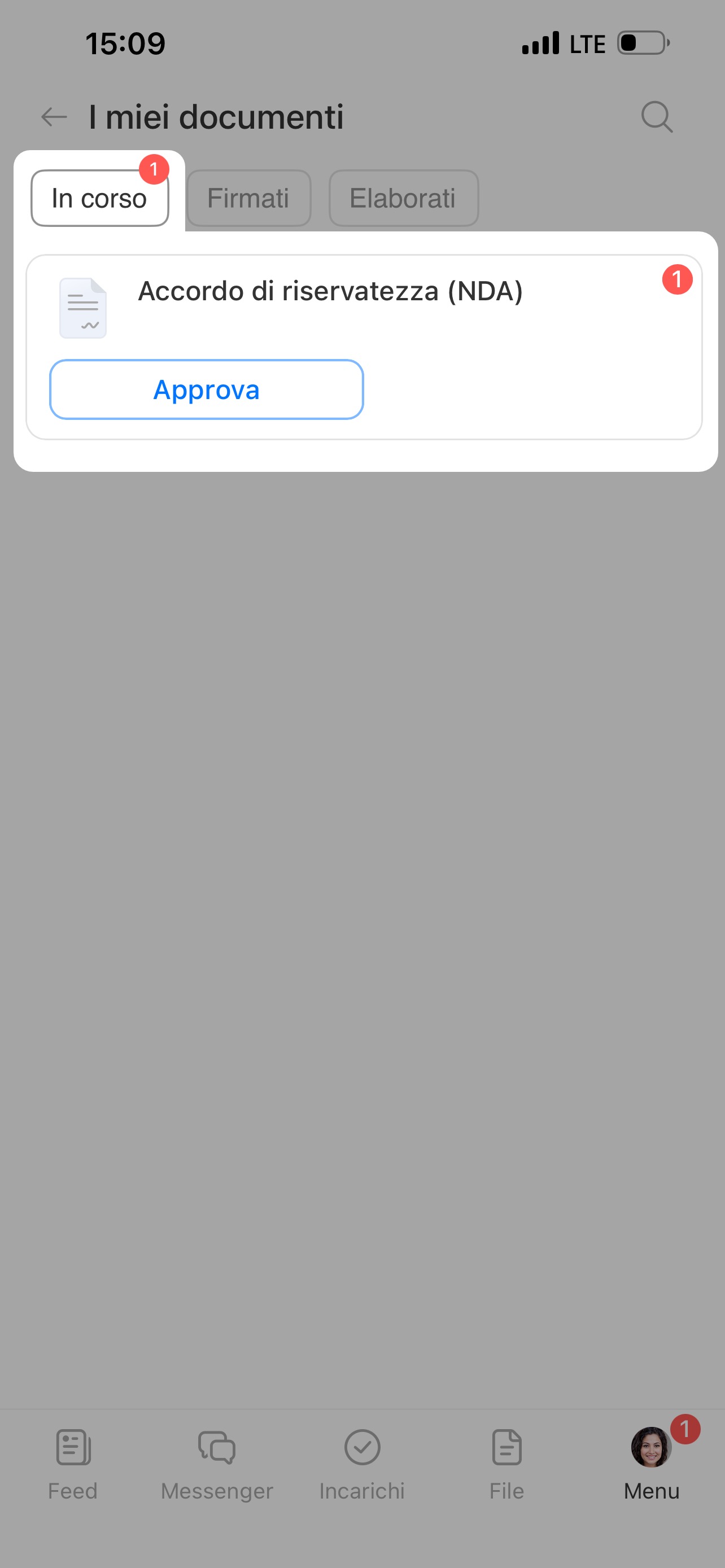Switch to the Elaborati tab
725x1568 pixels.
(403, 199)
